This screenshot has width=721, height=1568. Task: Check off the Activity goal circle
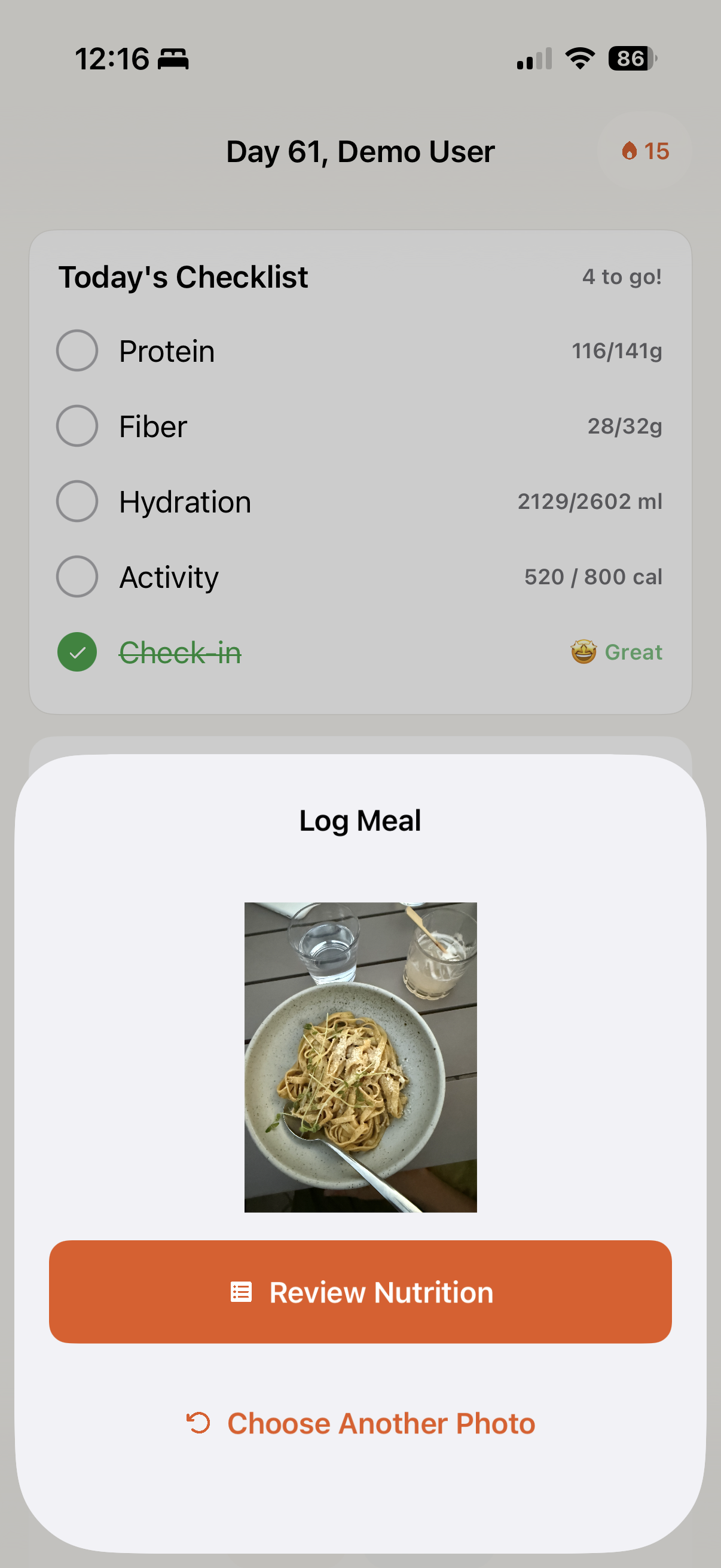76,576
